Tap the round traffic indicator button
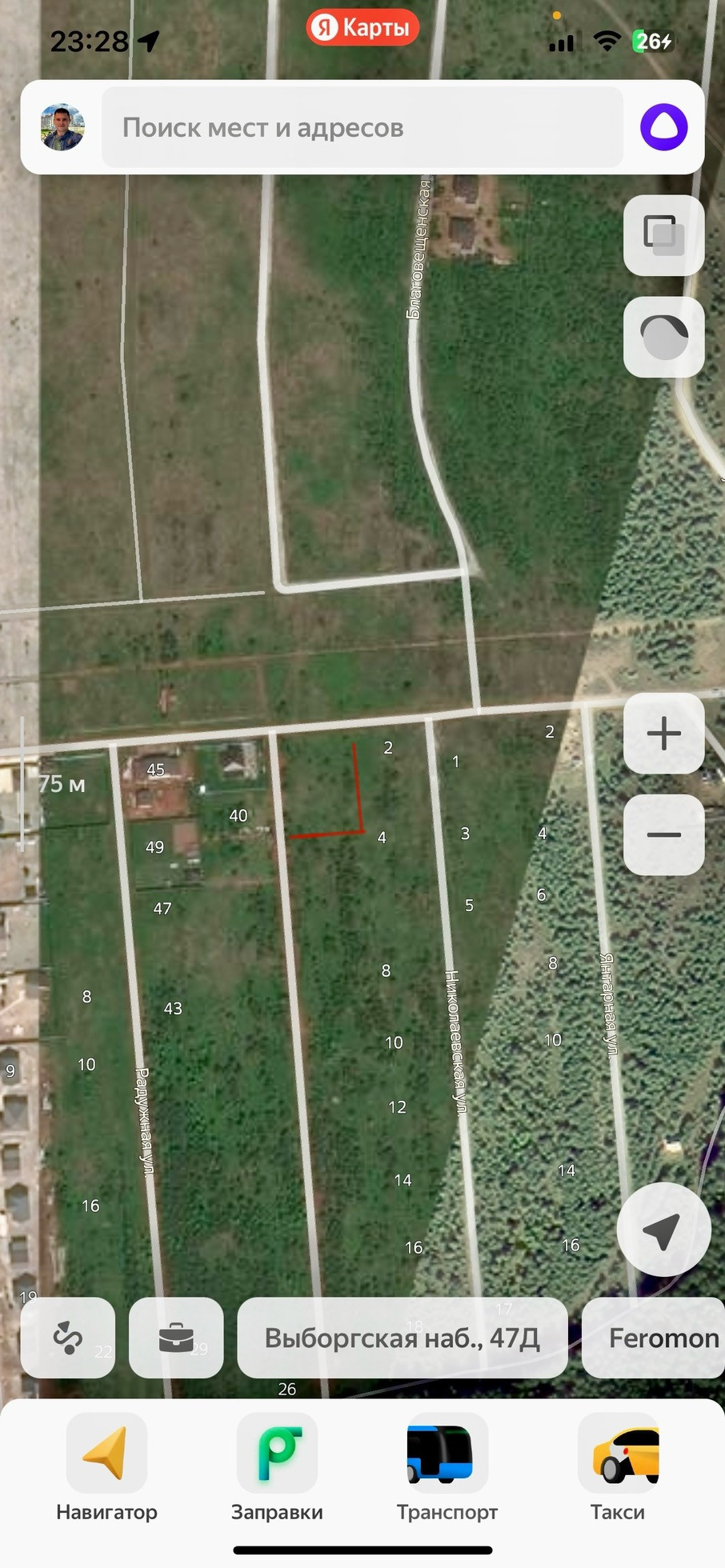Image resolution: width=725 pixels, height=1568 pixels. click(x=663, y=337)
